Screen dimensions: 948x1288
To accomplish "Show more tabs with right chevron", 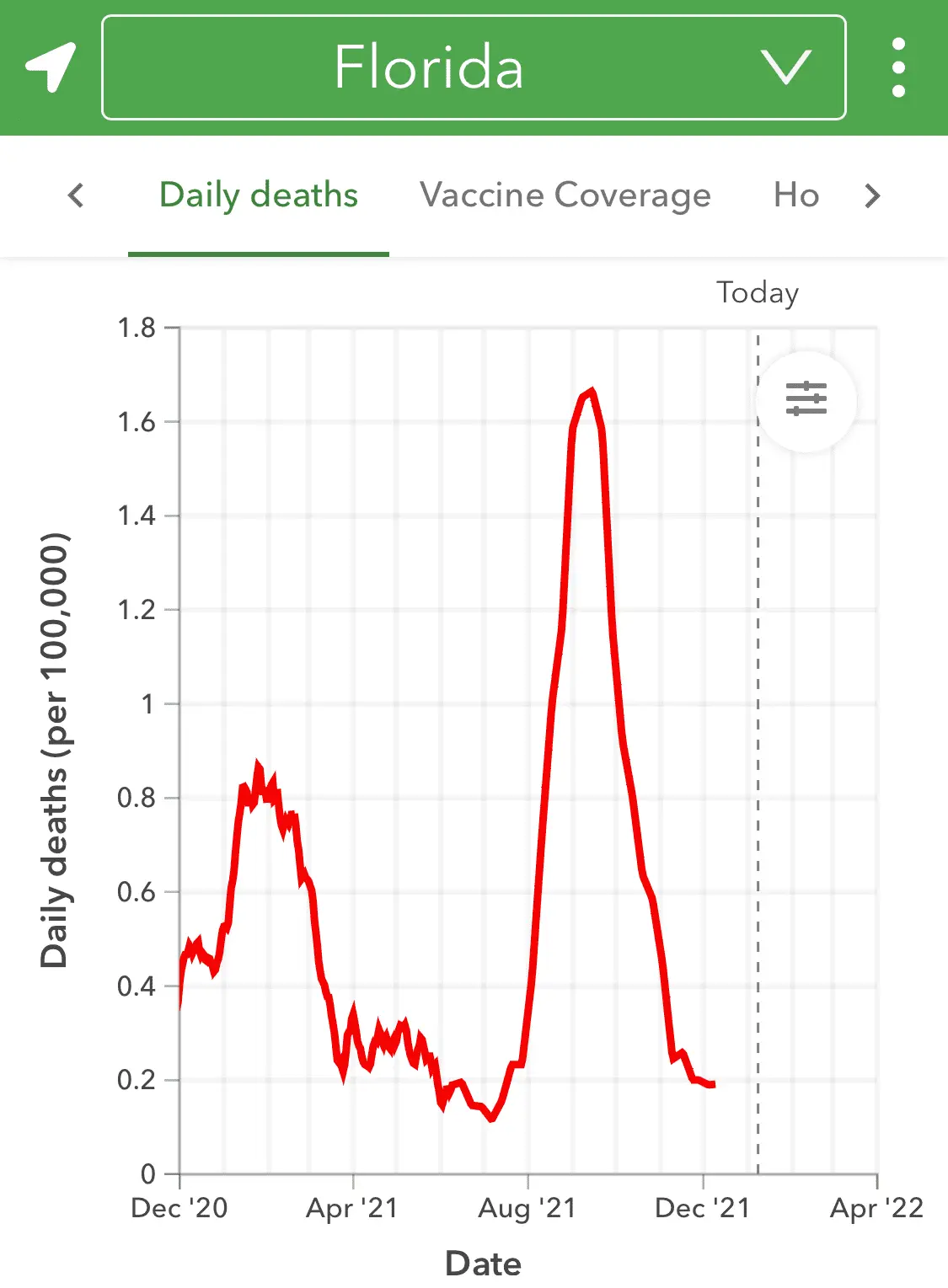I will (x=872, y=195).
